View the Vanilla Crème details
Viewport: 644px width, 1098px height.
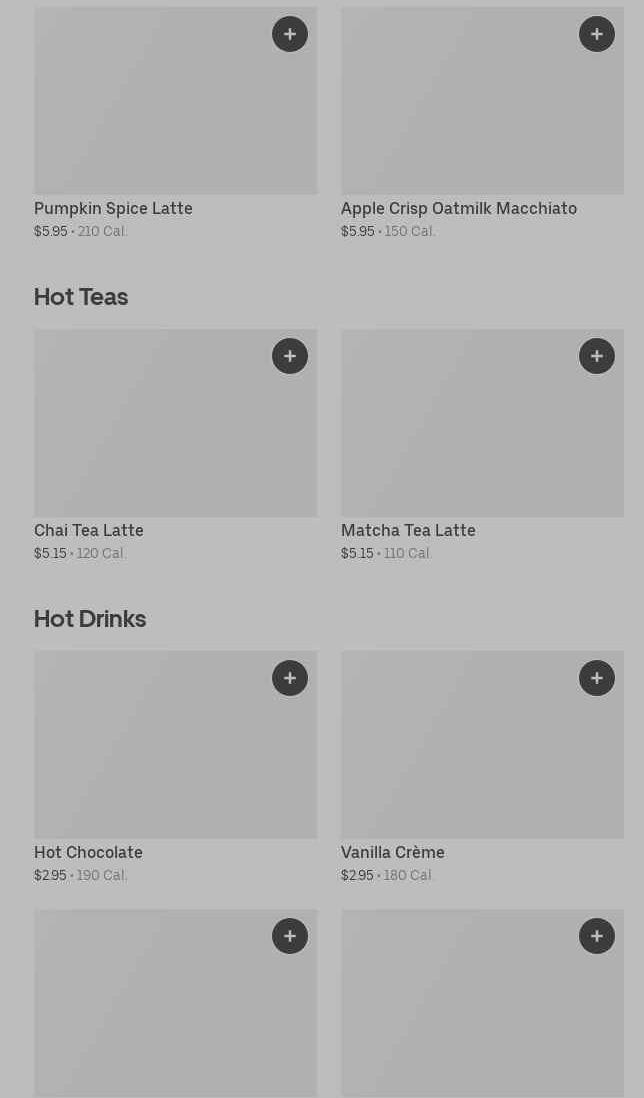[x=460, y=760]
